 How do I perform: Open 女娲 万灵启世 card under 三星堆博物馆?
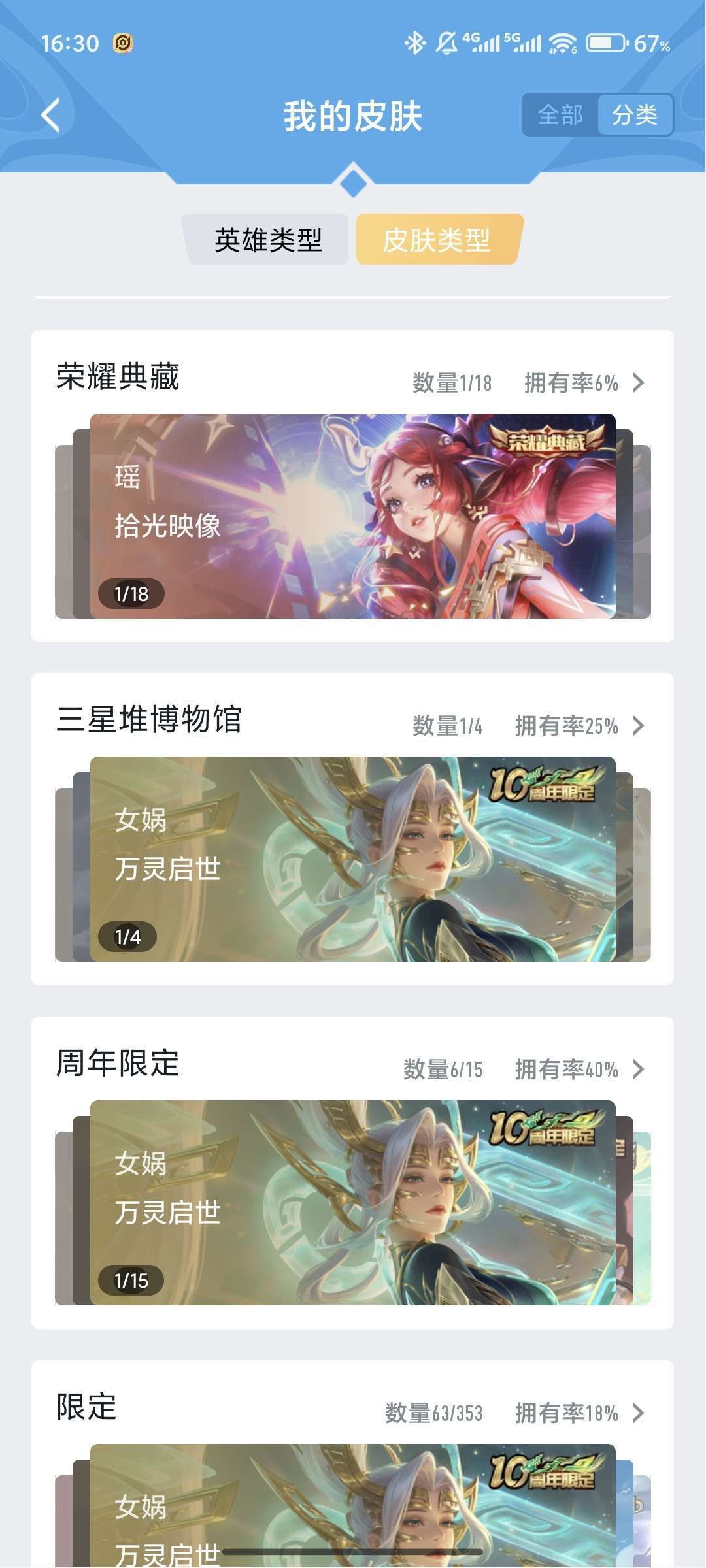coord(353,858)
